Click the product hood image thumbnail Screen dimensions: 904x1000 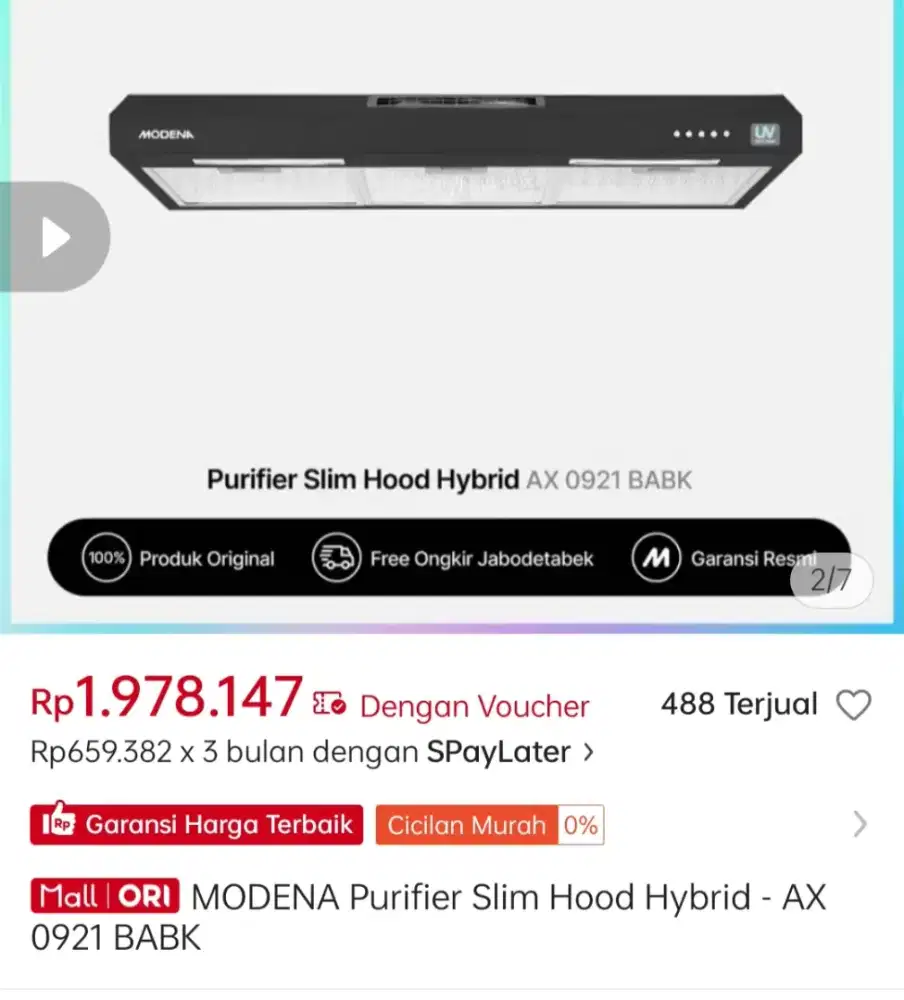(450, 150)
